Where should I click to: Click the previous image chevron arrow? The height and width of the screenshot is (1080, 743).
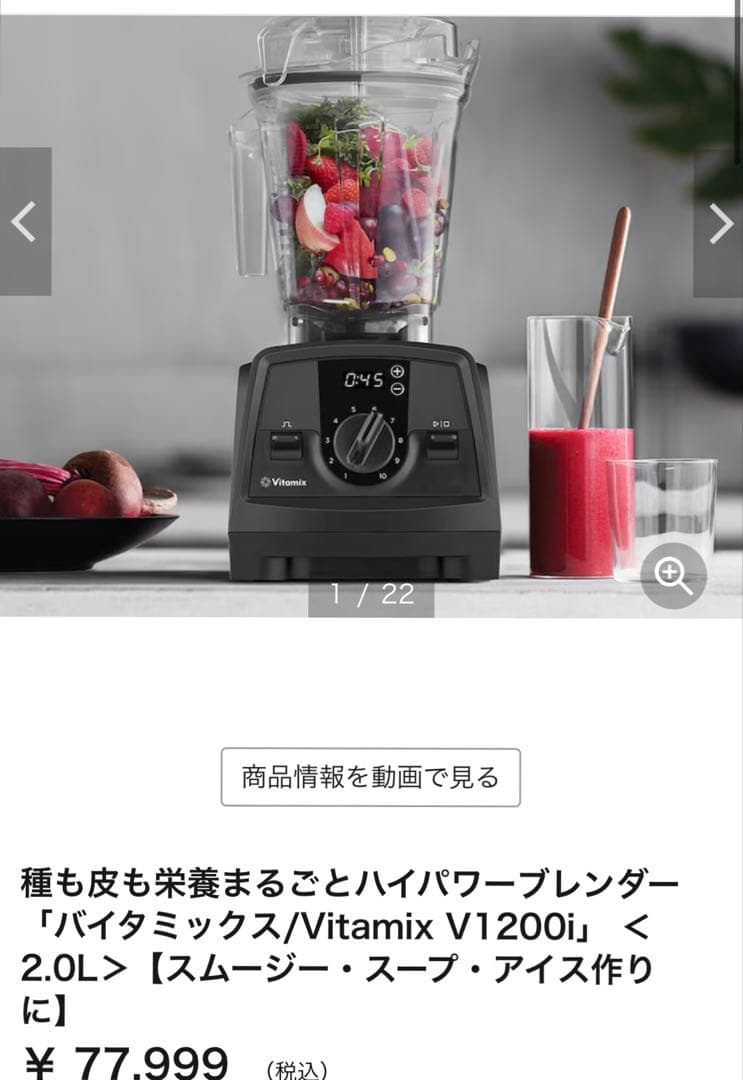pos(22,220)
